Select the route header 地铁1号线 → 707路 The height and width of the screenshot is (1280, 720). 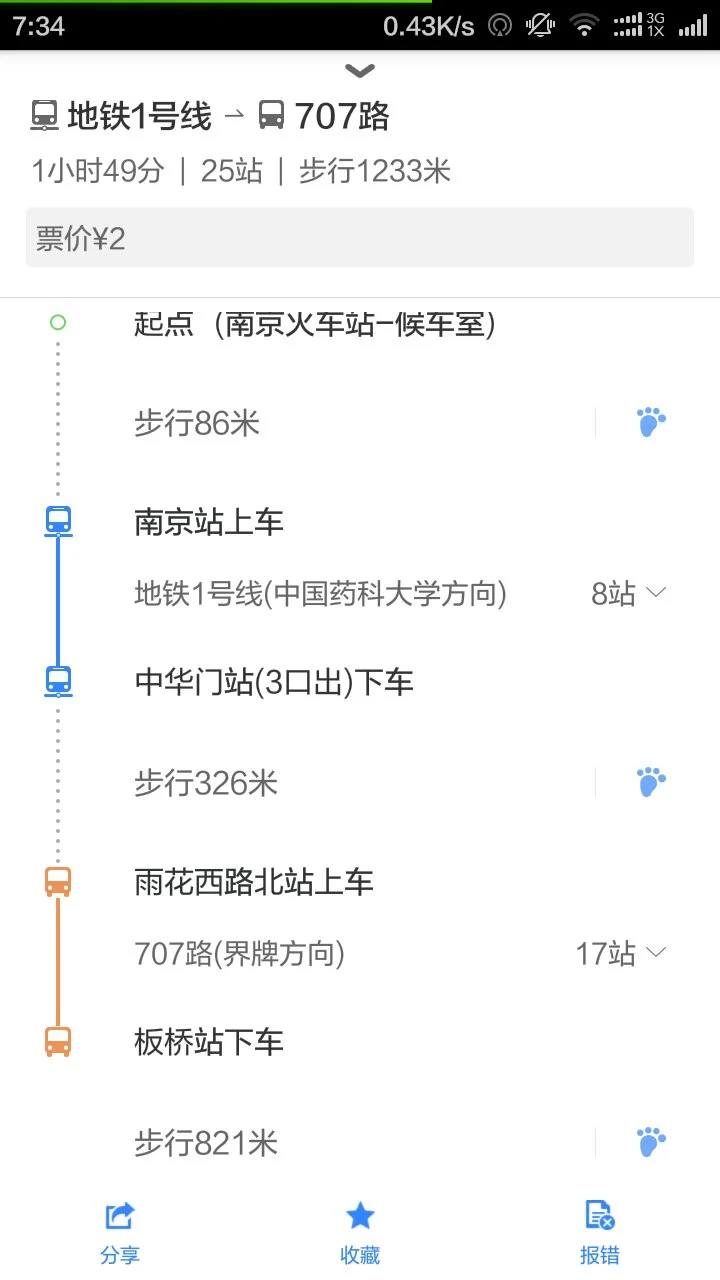[x=212, y=115]
